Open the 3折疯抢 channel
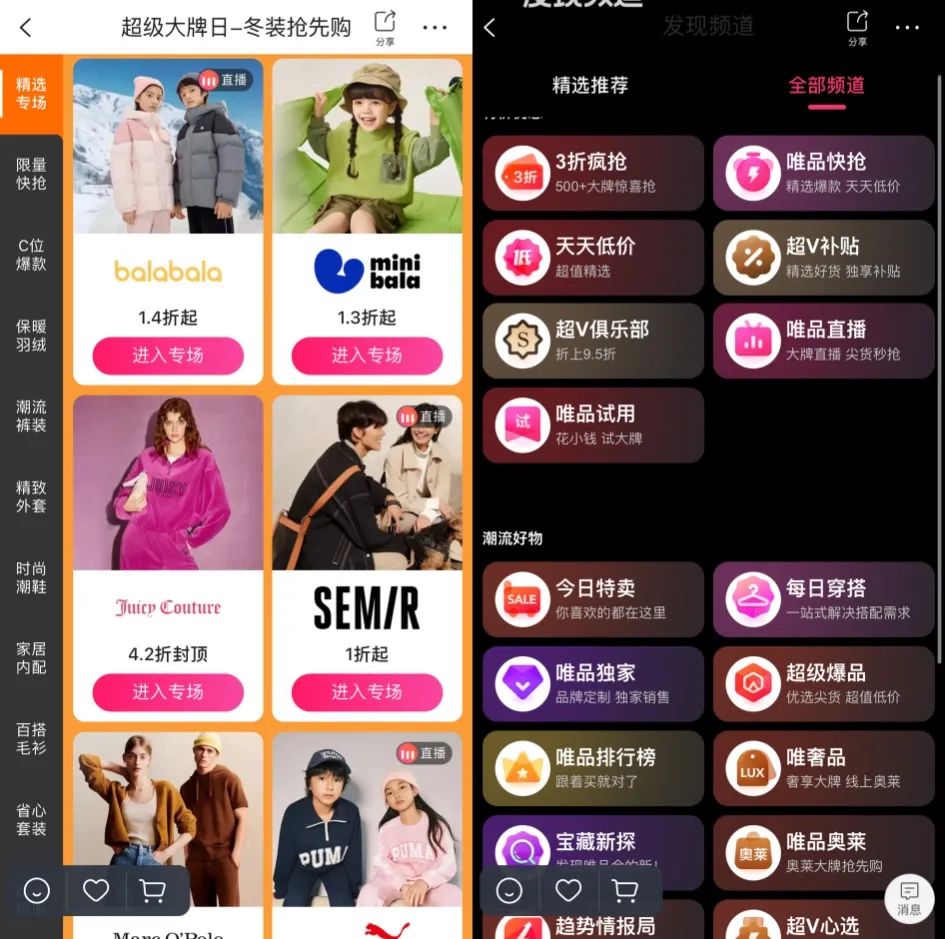This screenshot has height=939, width=945. (x=593, y=173)
